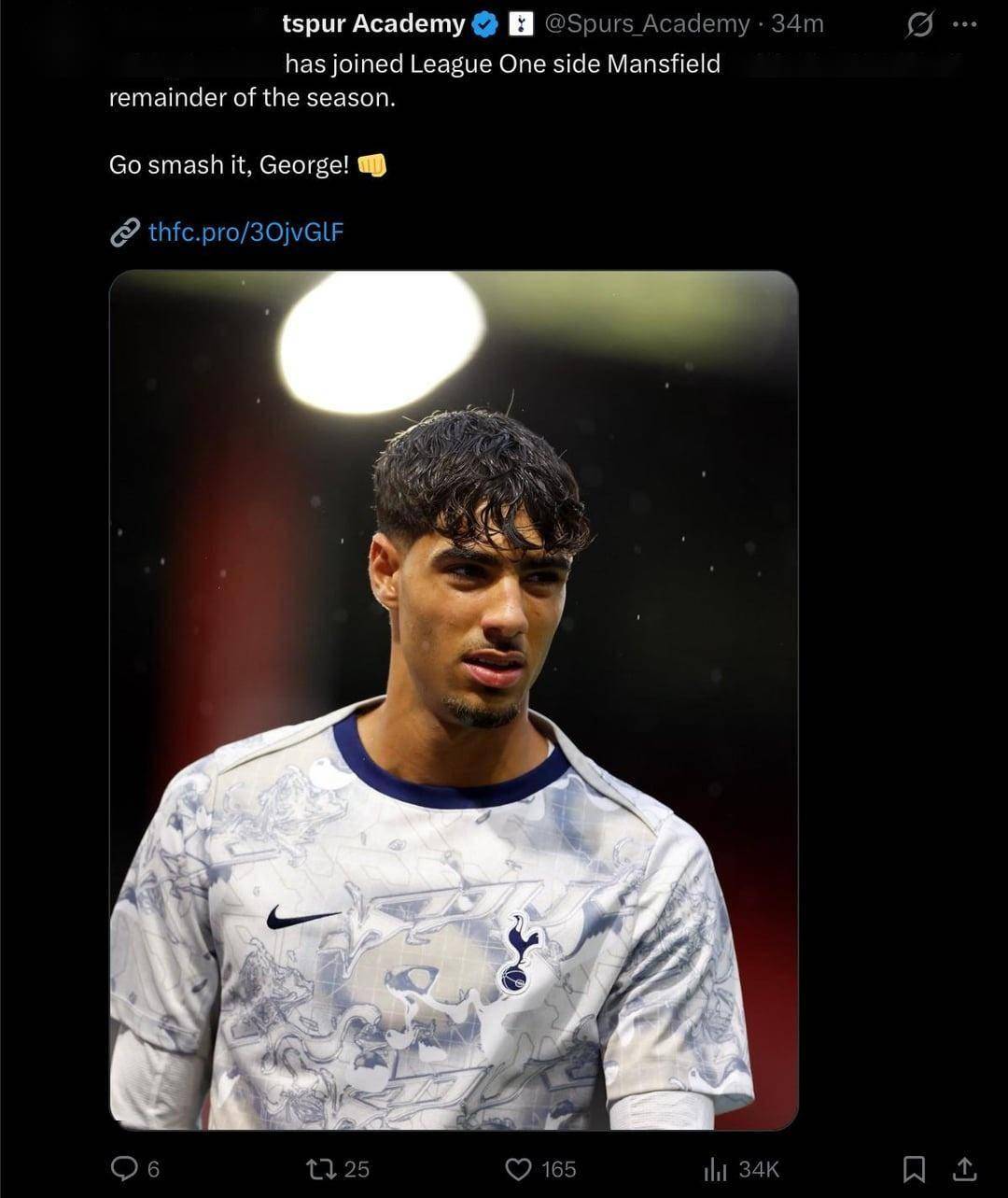The width and height of the screenshot is (1008, 1198).
Task: Like the Spurs Academy post
Action: 519,1168
